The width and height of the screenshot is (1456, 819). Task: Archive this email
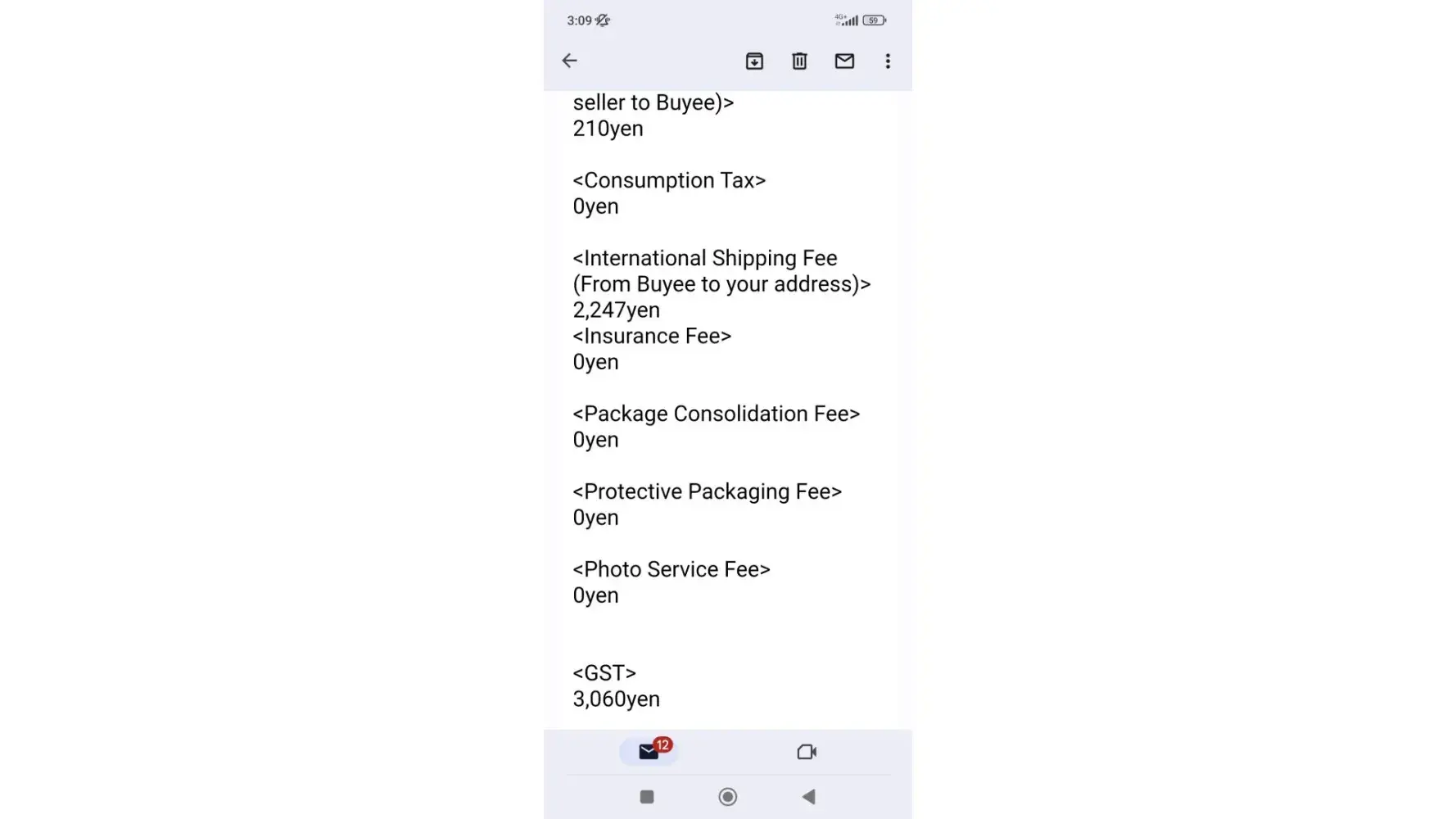(754, 61)
